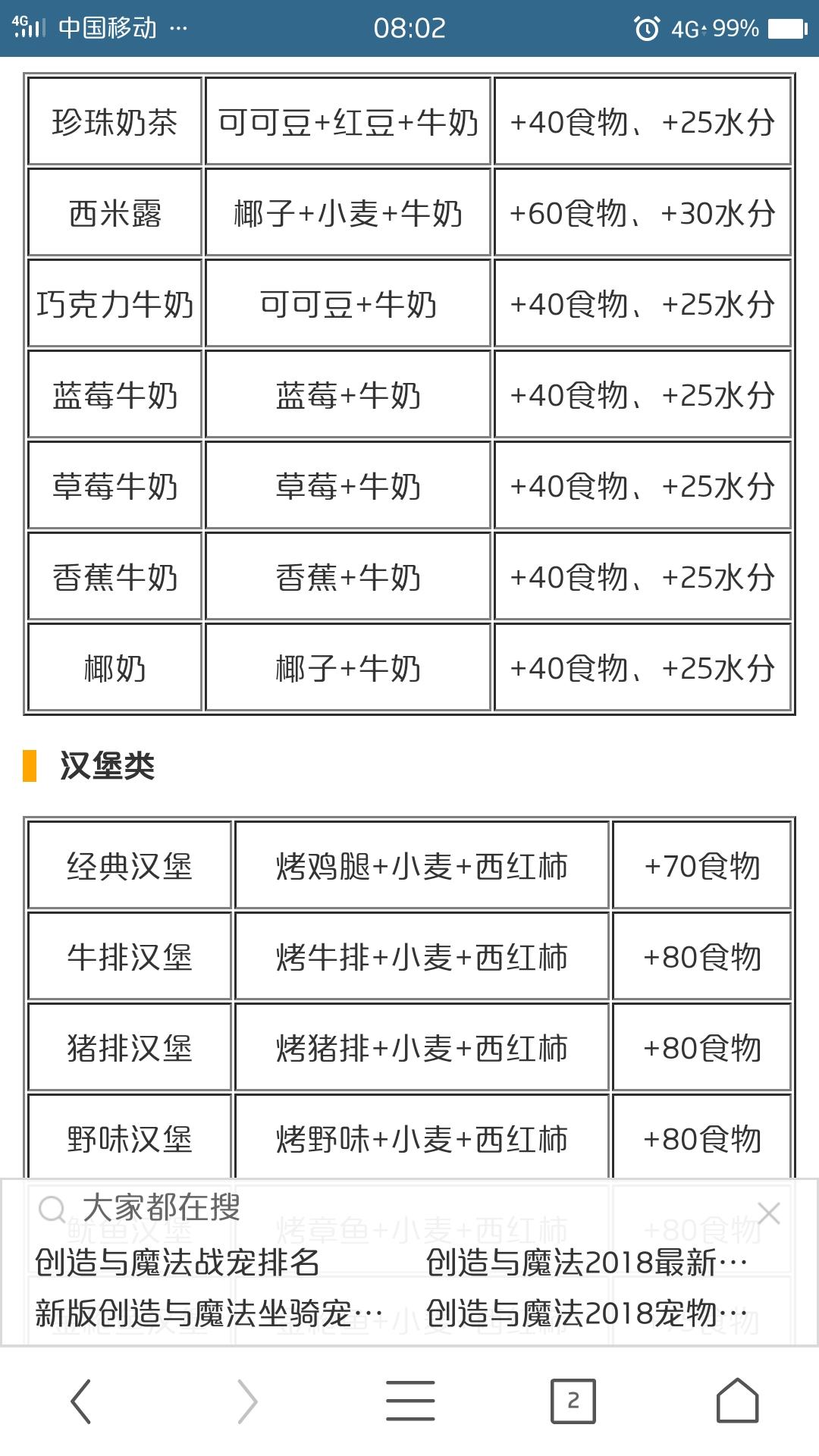Close the 大家都在搜 suggestion panel
This screenshot has height=1456, width=819.
click(768, 1213)
